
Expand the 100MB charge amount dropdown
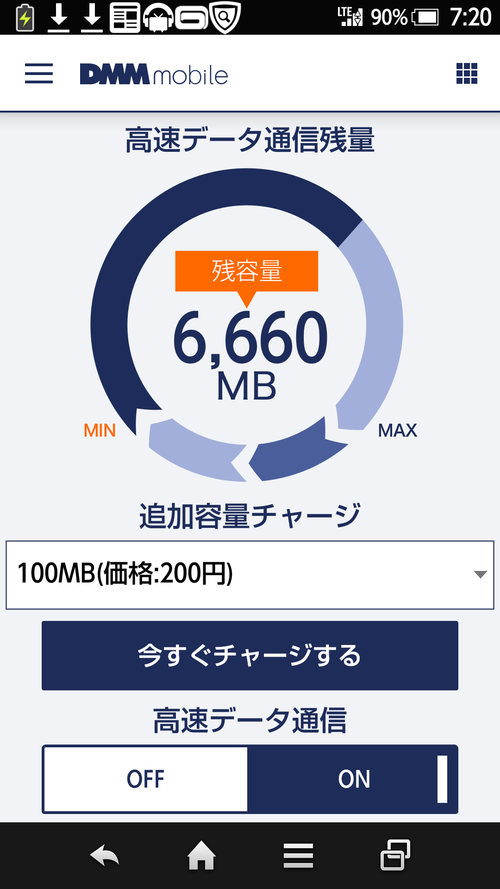click(249, 575)
